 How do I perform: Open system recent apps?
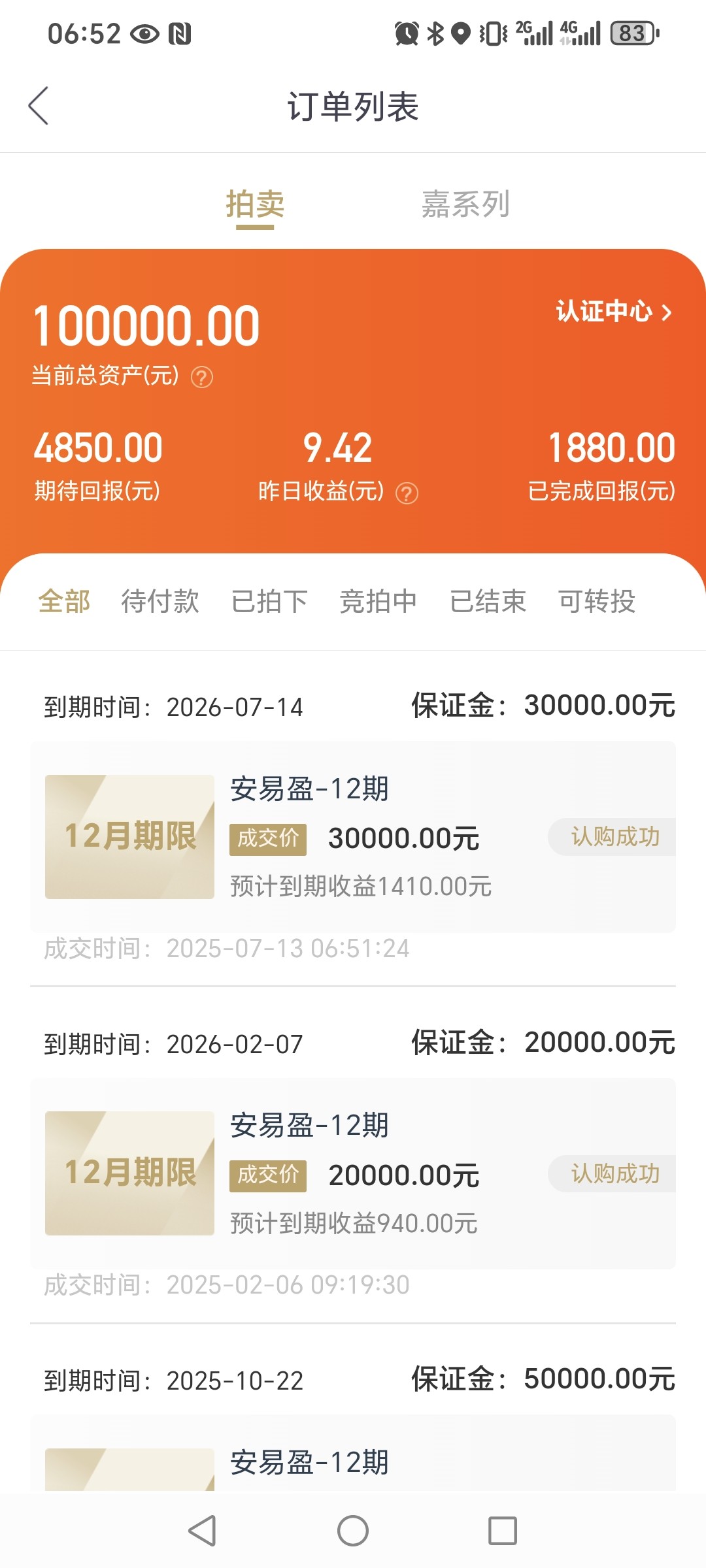(x=503, y=1530)
